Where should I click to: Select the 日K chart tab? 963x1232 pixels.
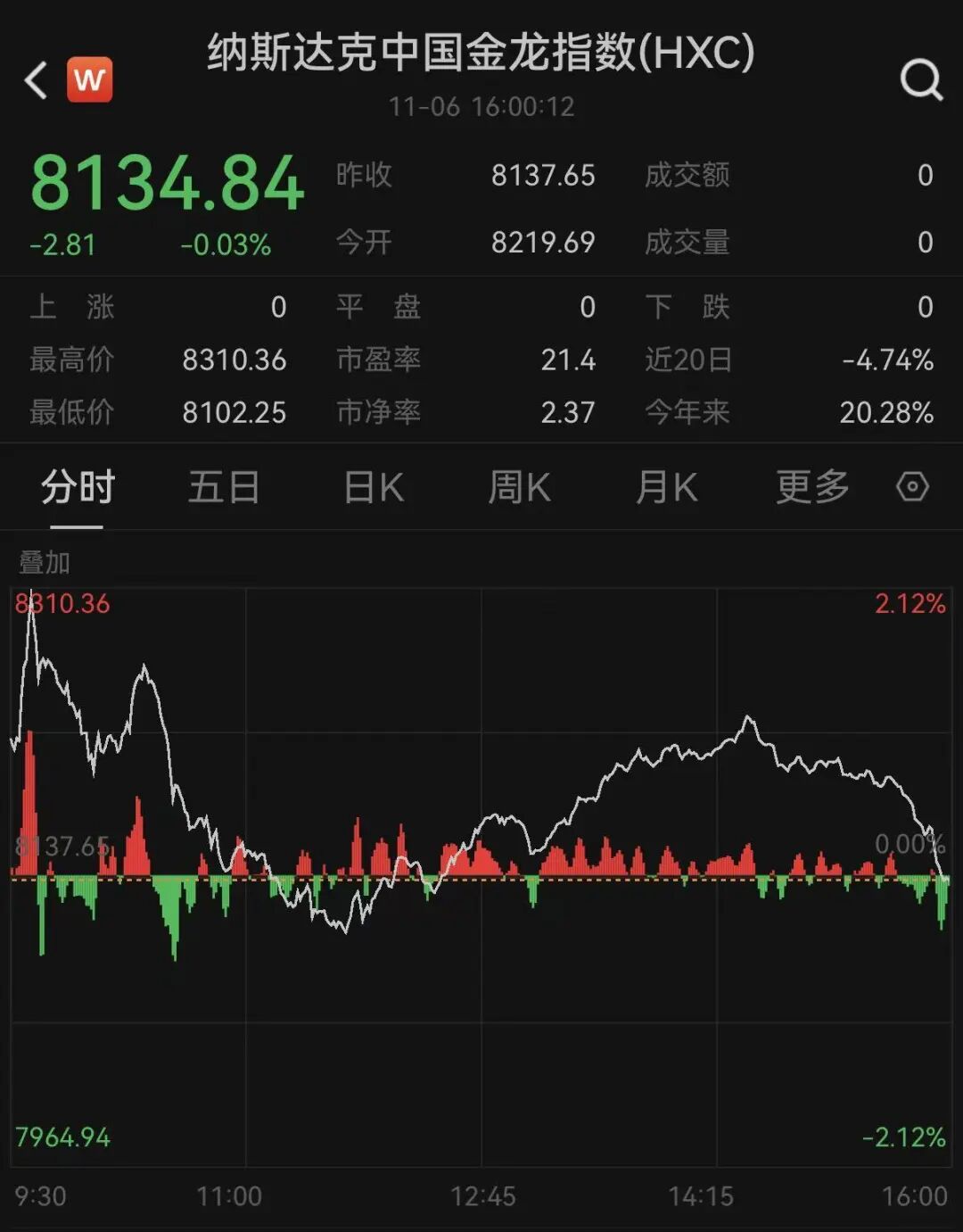pos(374,488)
